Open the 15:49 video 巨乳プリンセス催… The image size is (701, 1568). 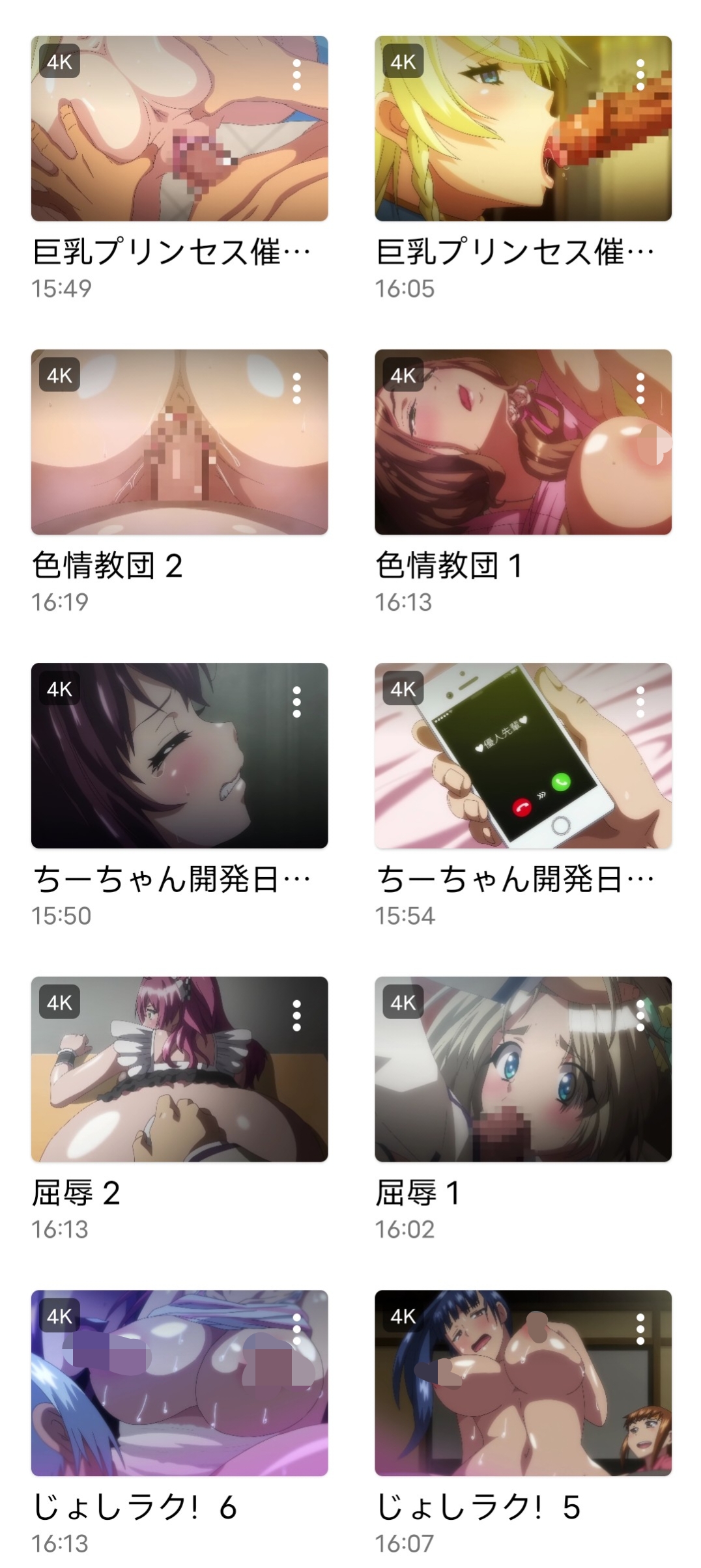click(x=179, y=128)
